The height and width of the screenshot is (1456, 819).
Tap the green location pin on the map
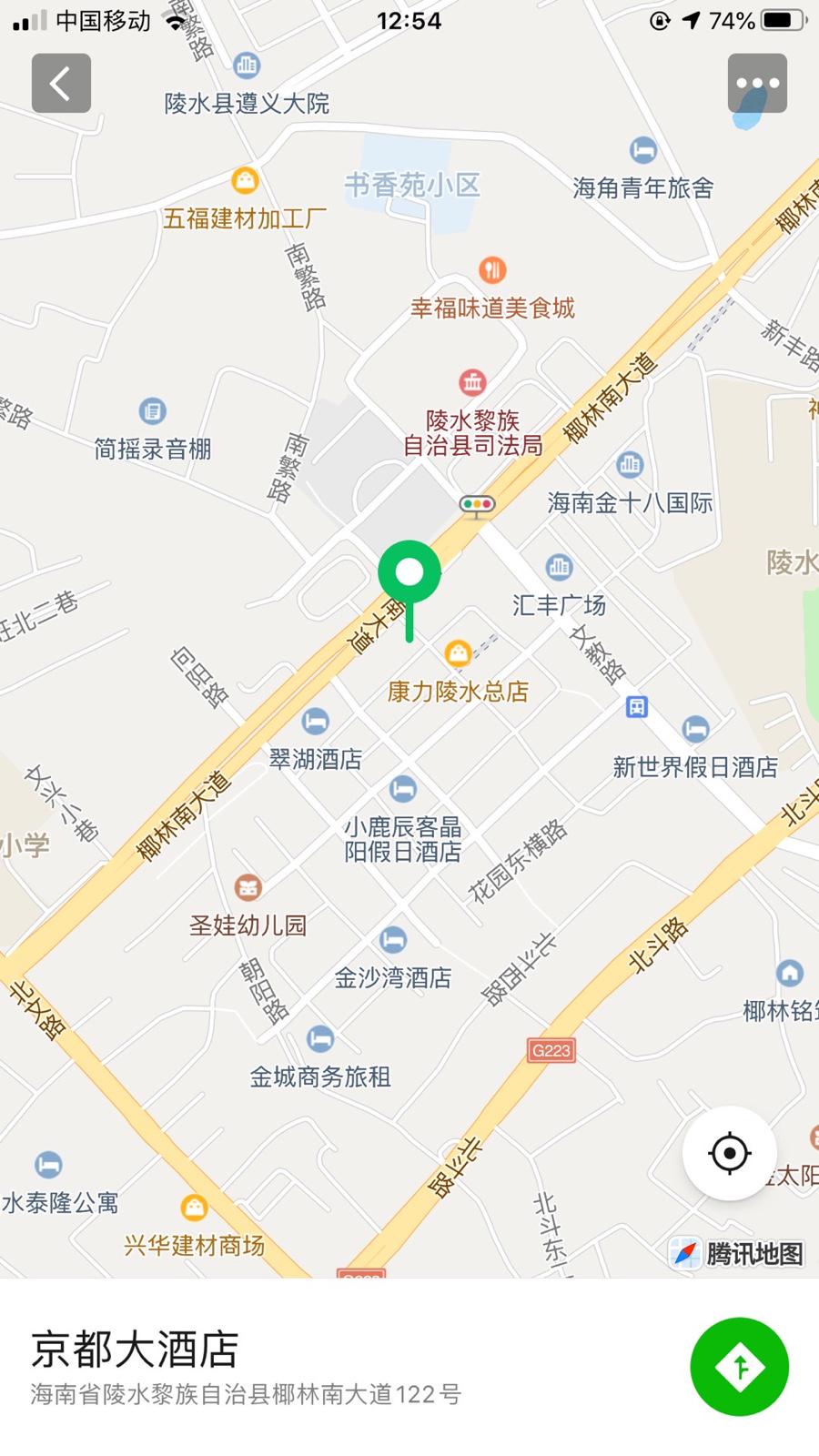(409, 574)
